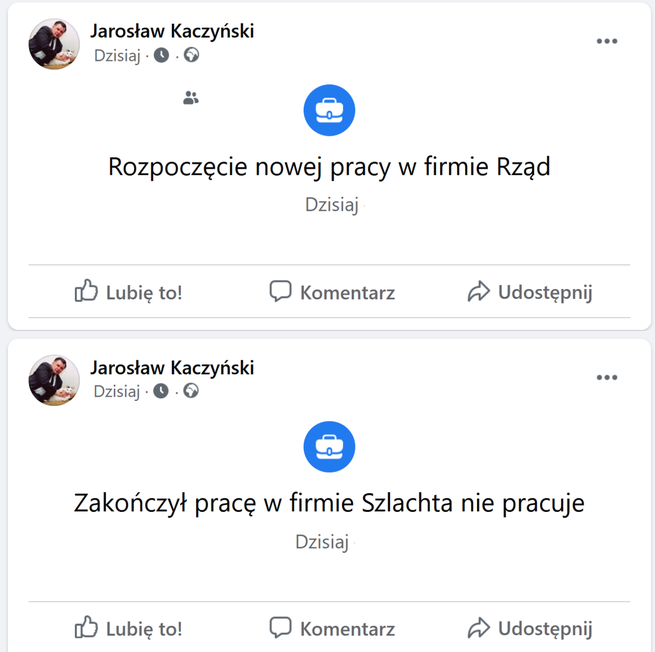The image size is (655, 652).
Task: Open the author's name on the Szlachta post
Action: [172, 367]
